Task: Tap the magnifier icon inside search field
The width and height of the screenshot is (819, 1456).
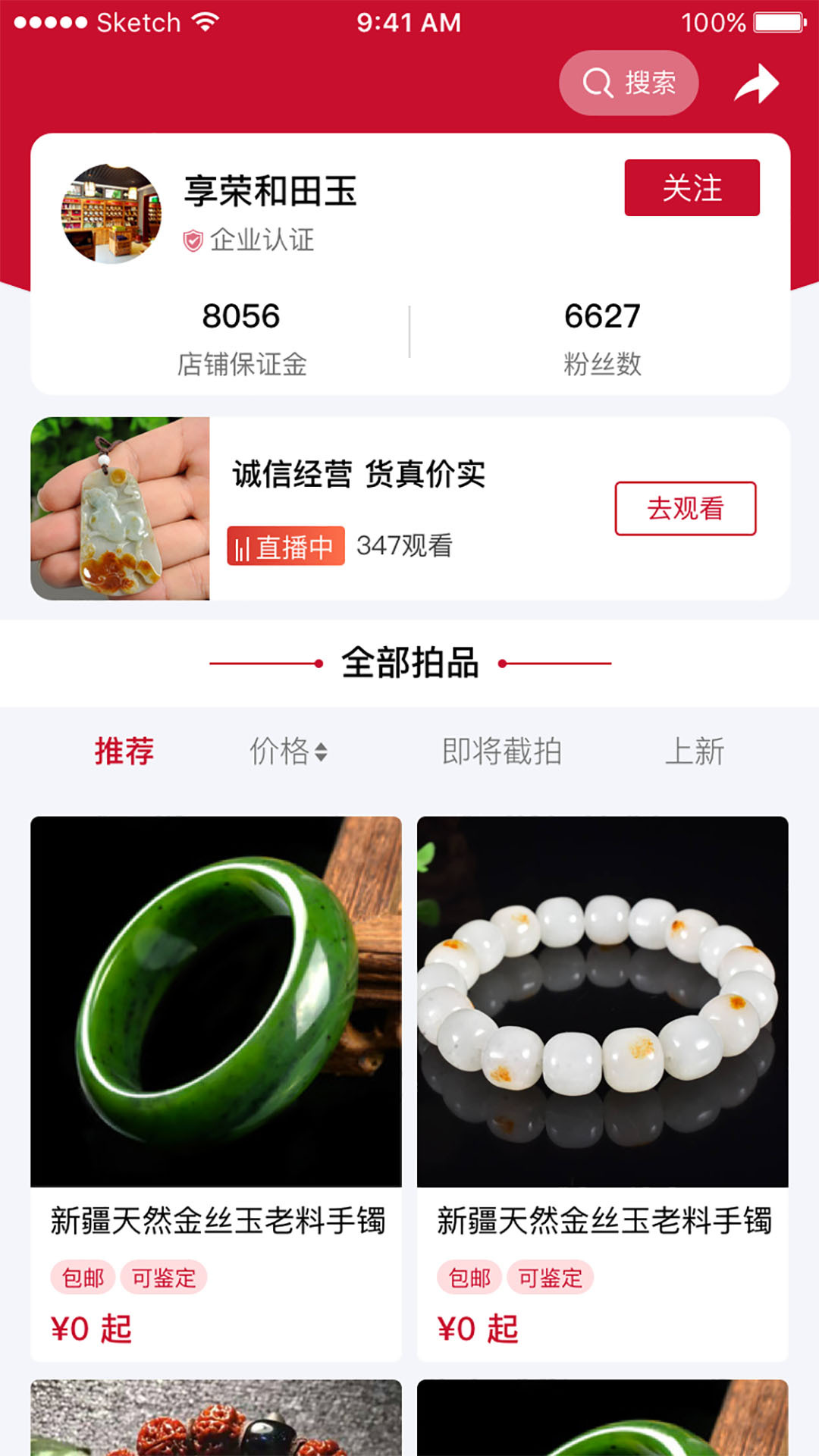Action: tap(598, 83)
